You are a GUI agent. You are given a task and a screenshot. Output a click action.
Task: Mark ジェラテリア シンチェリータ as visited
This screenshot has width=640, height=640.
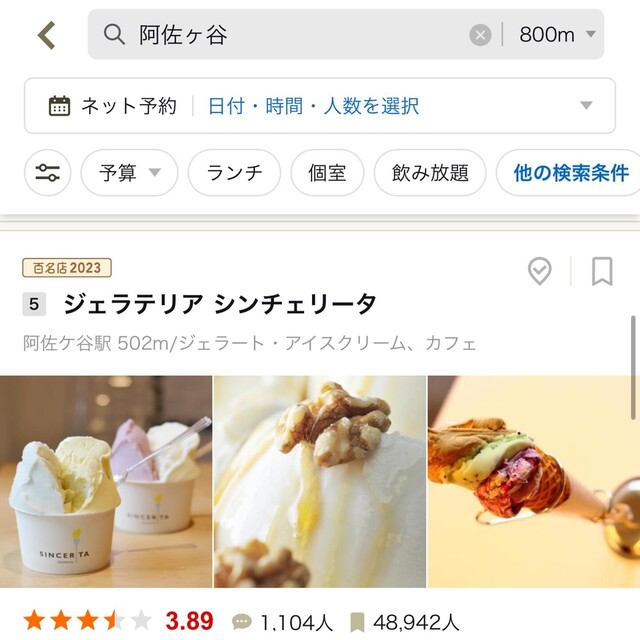539,271
